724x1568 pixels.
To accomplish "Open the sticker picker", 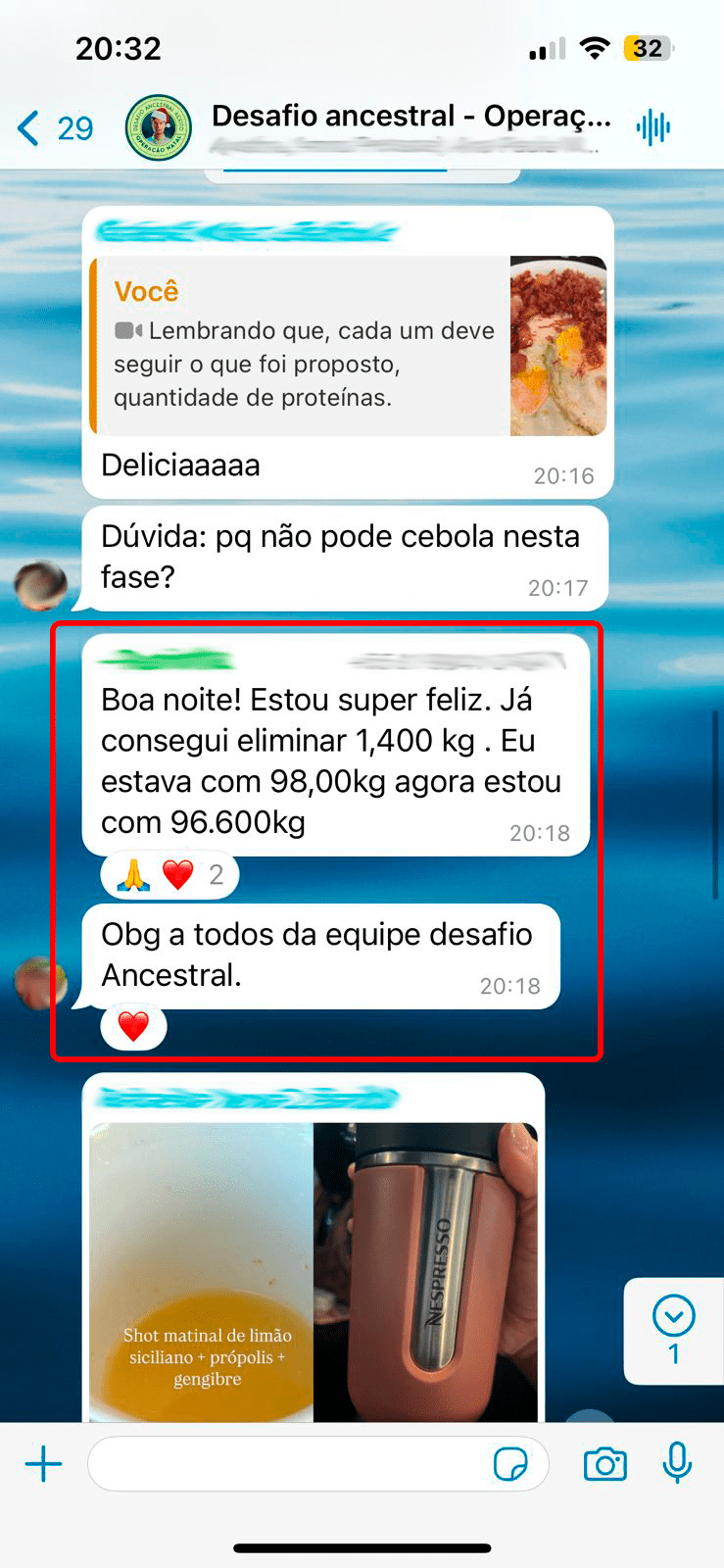I will pos(510,1465).
